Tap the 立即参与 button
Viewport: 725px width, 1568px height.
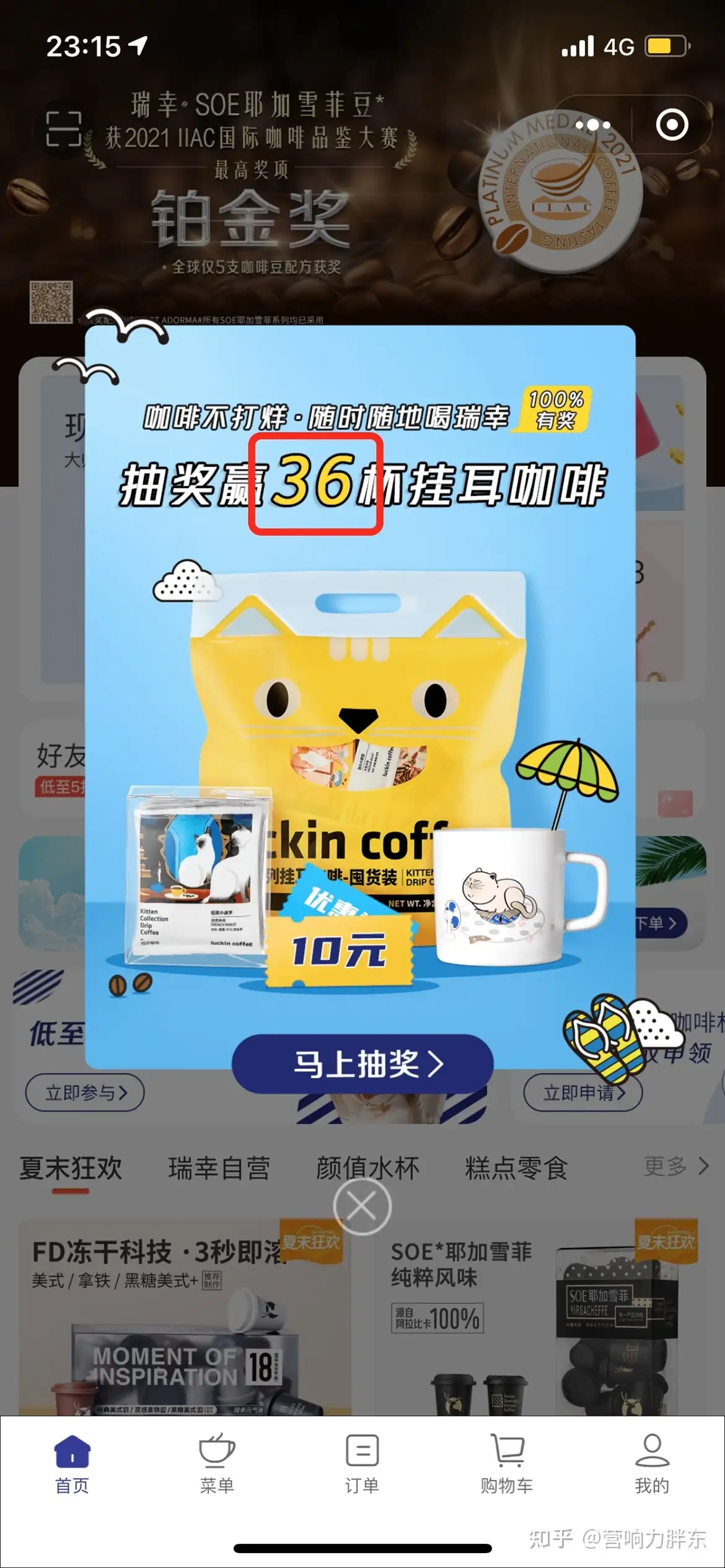(x=85, y=1092)
